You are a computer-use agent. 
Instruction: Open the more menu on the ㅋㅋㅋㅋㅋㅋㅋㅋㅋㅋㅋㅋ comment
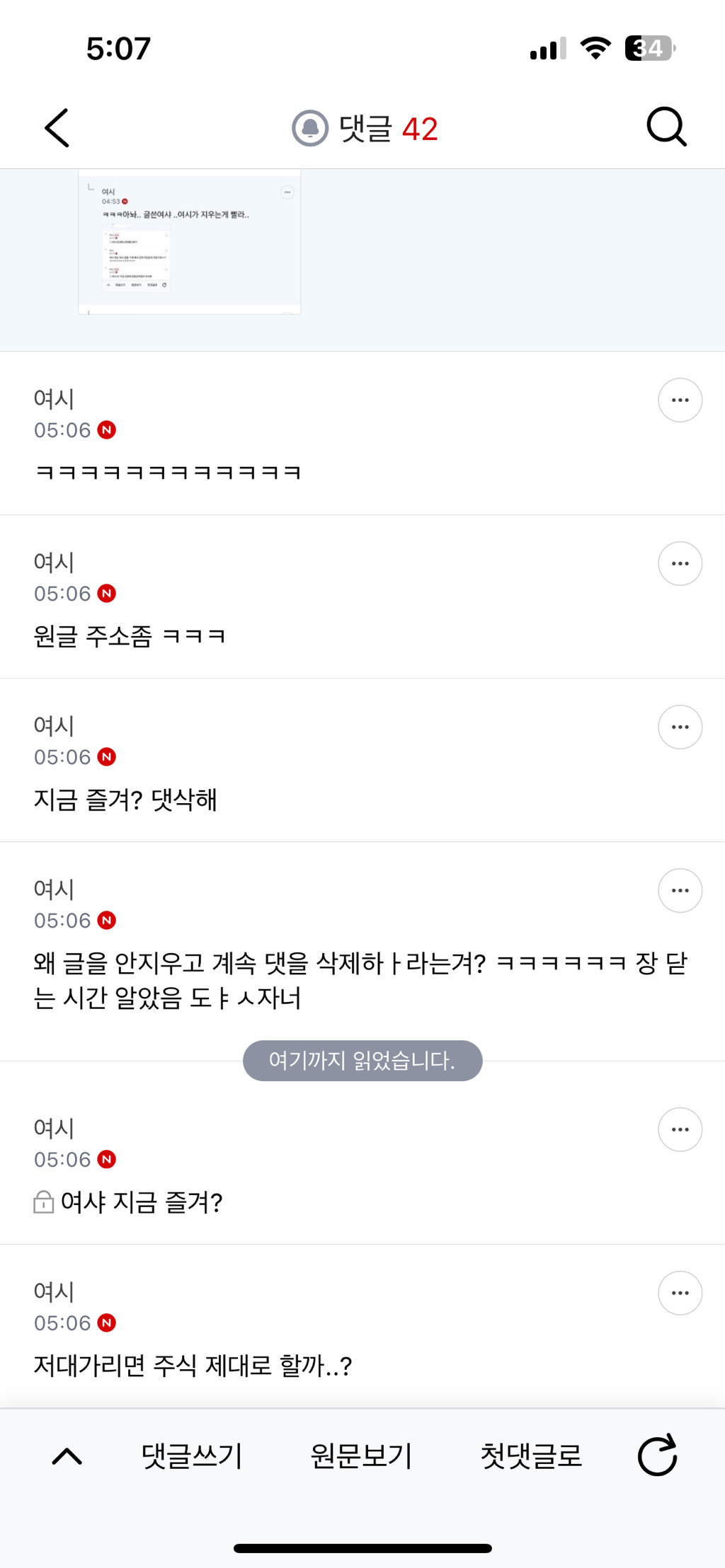[x=680, y=400]
